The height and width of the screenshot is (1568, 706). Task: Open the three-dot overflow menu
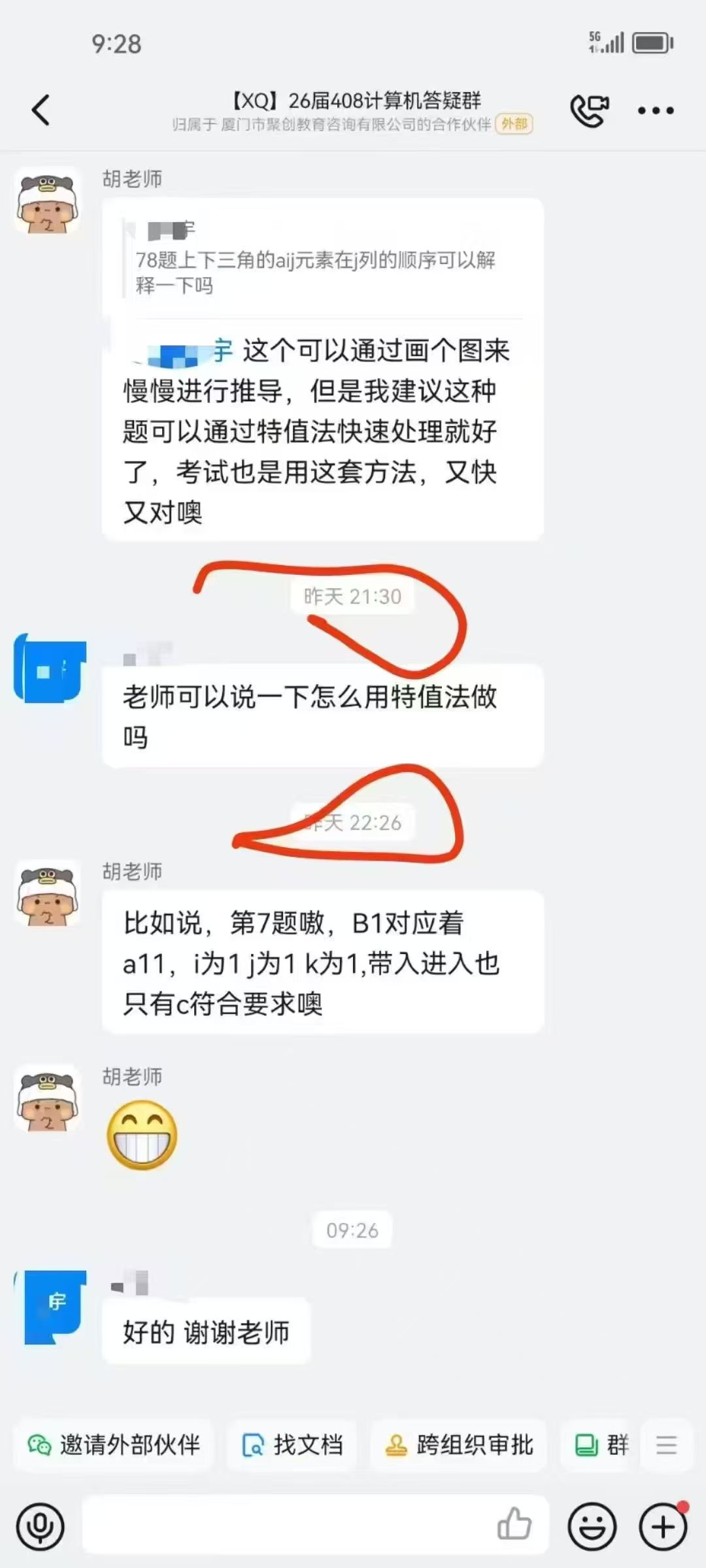(x=656, y=110)
